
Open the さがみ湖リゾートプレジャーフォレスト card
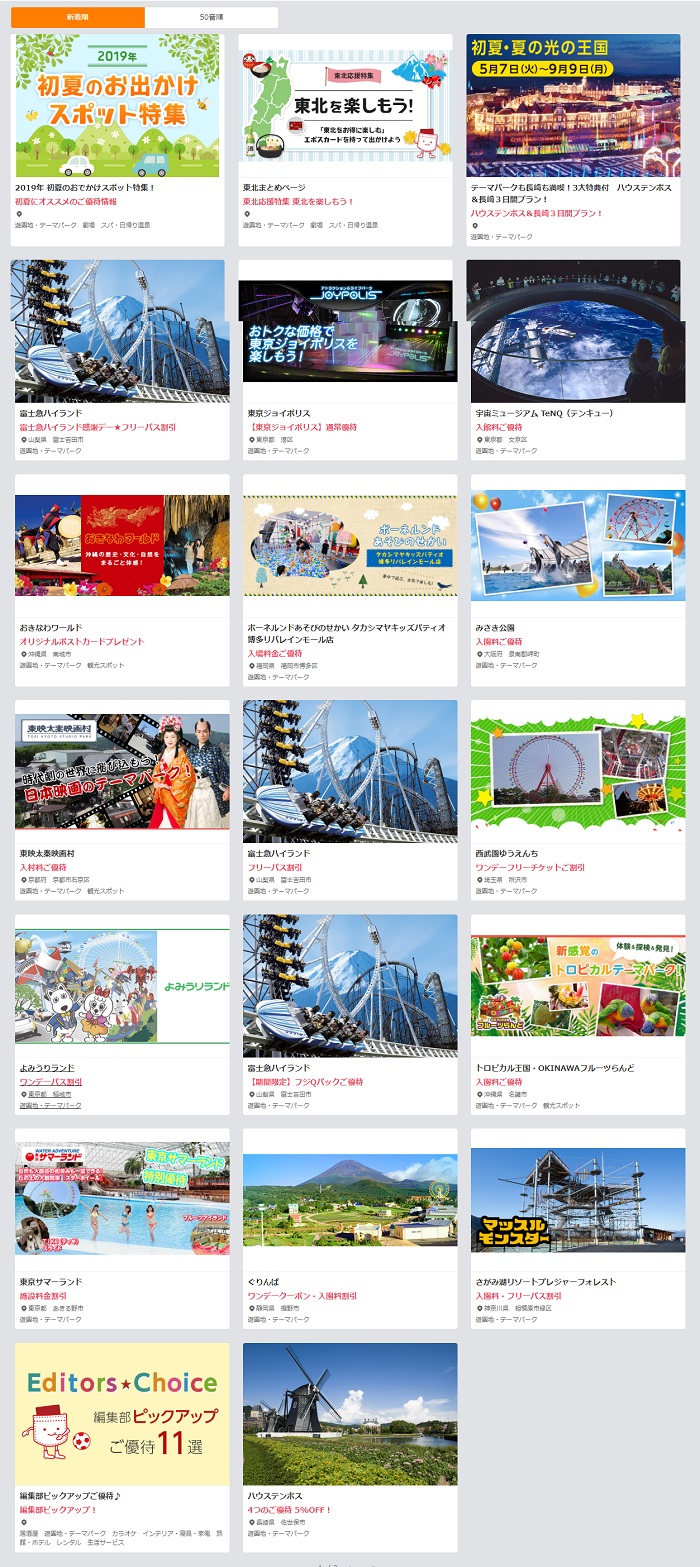577,1200
